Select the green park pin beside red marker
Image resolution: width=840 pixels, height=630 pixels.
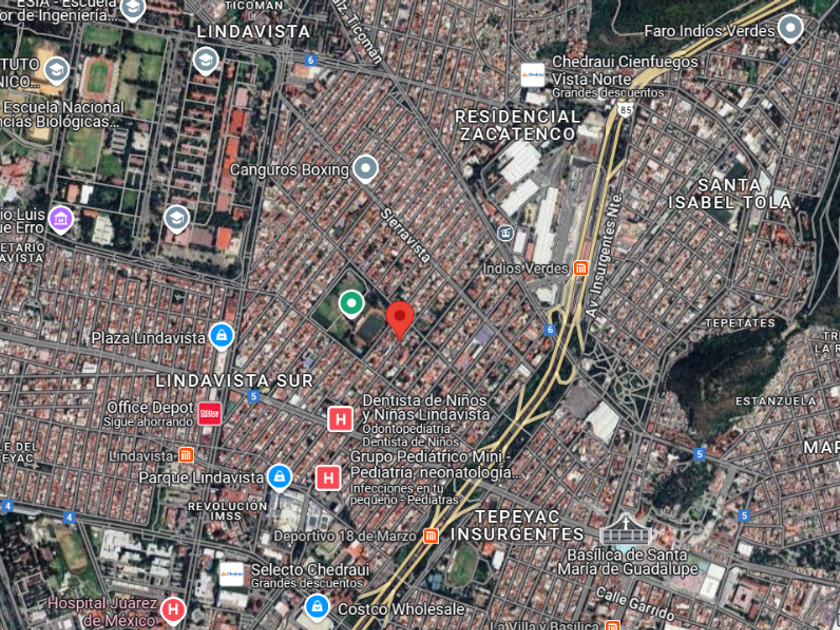tap(351, 304)
